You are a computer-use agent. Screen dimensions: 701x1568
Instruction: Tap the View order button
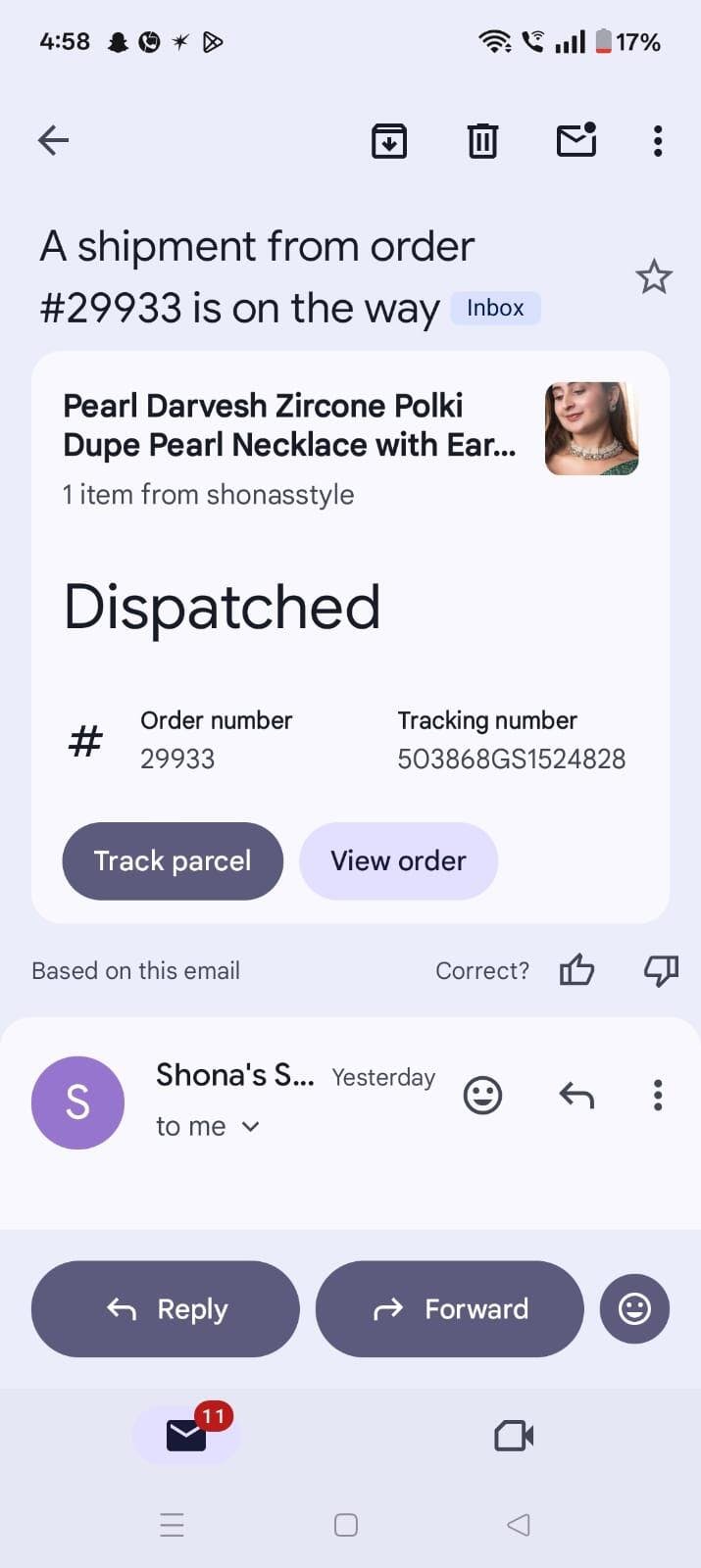point(398,861)
